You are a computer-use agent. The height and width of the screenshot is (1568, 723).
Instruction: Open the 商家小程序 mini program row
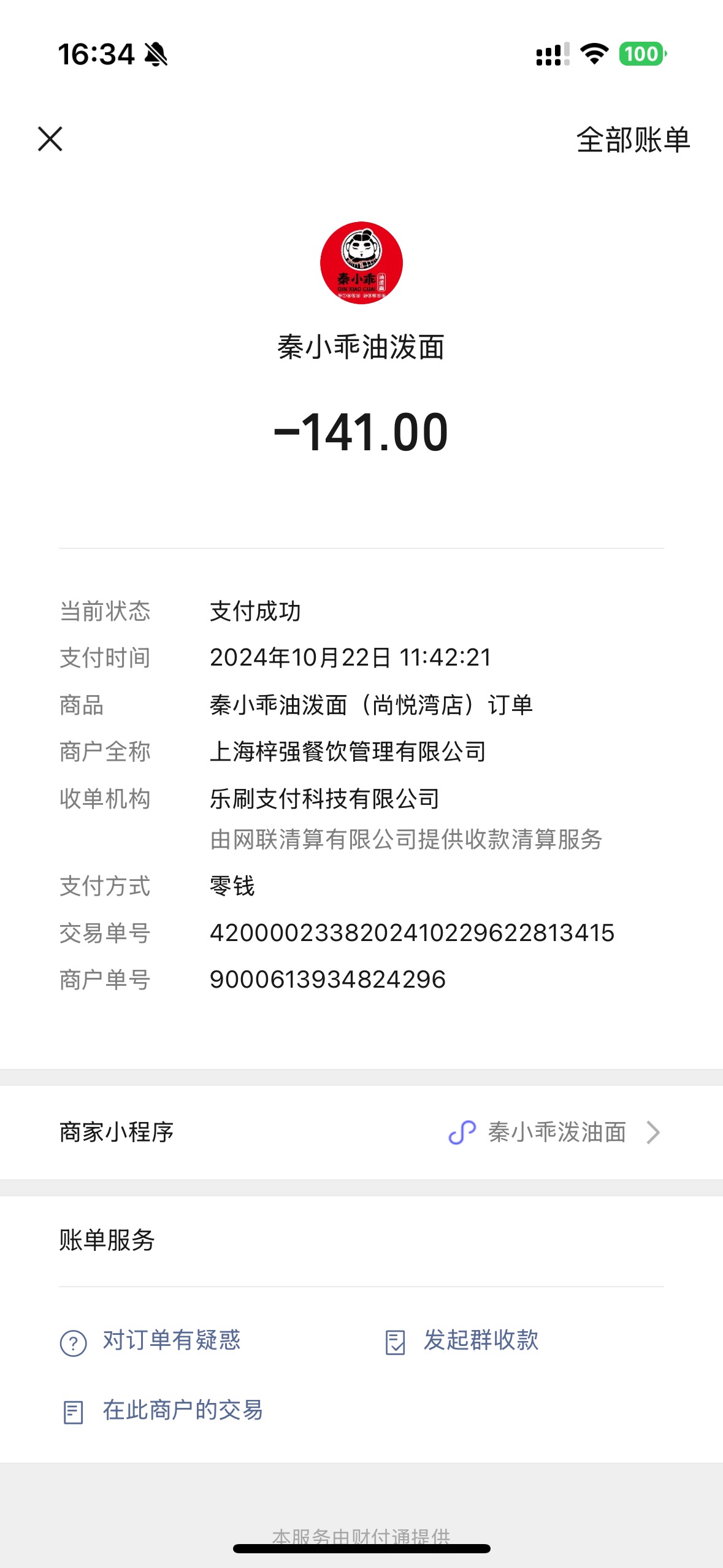pyautogui.click(x=361, y=1132)
